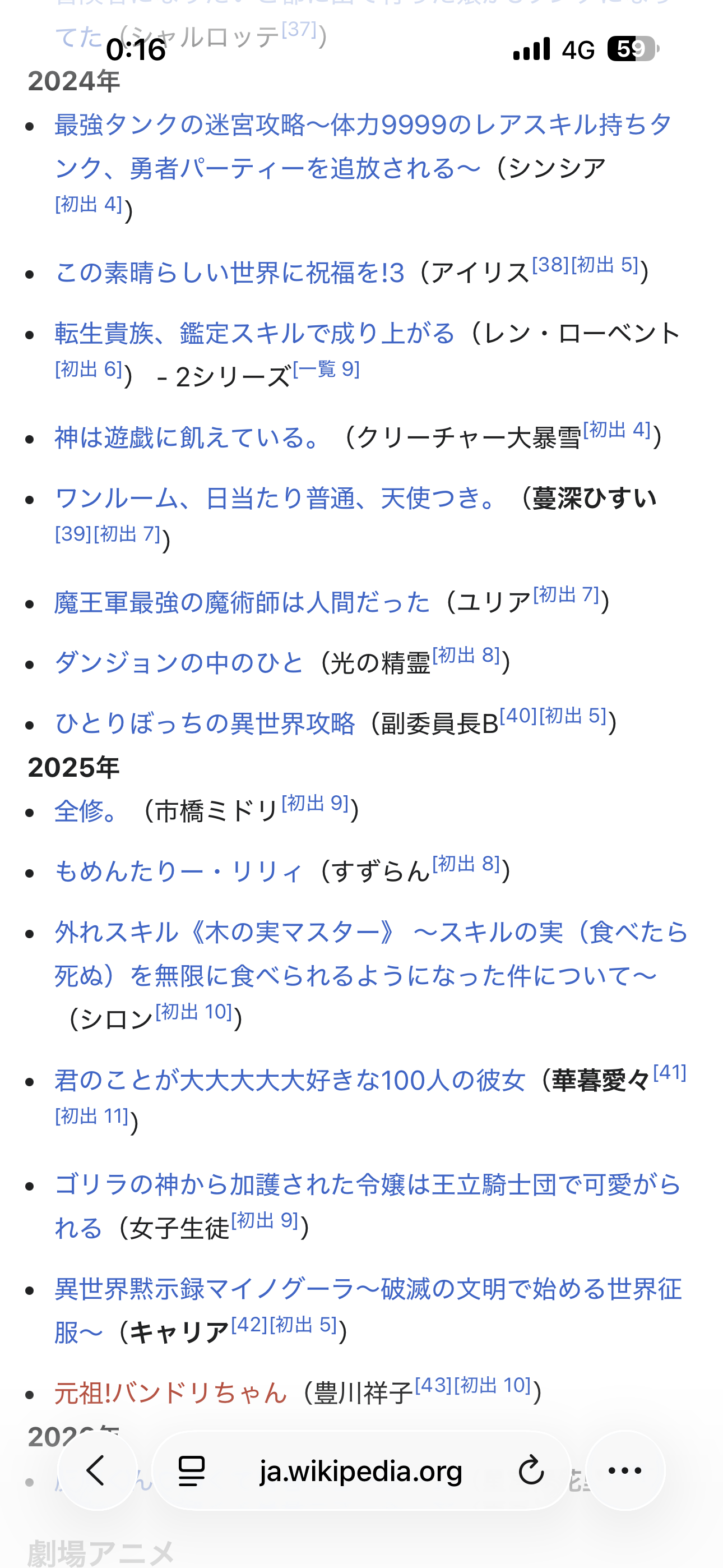Screen dimensions: 723x1568
Task: Open the ゴリラの神から加護された令嬢 article link
Action: click(367, 1184)
